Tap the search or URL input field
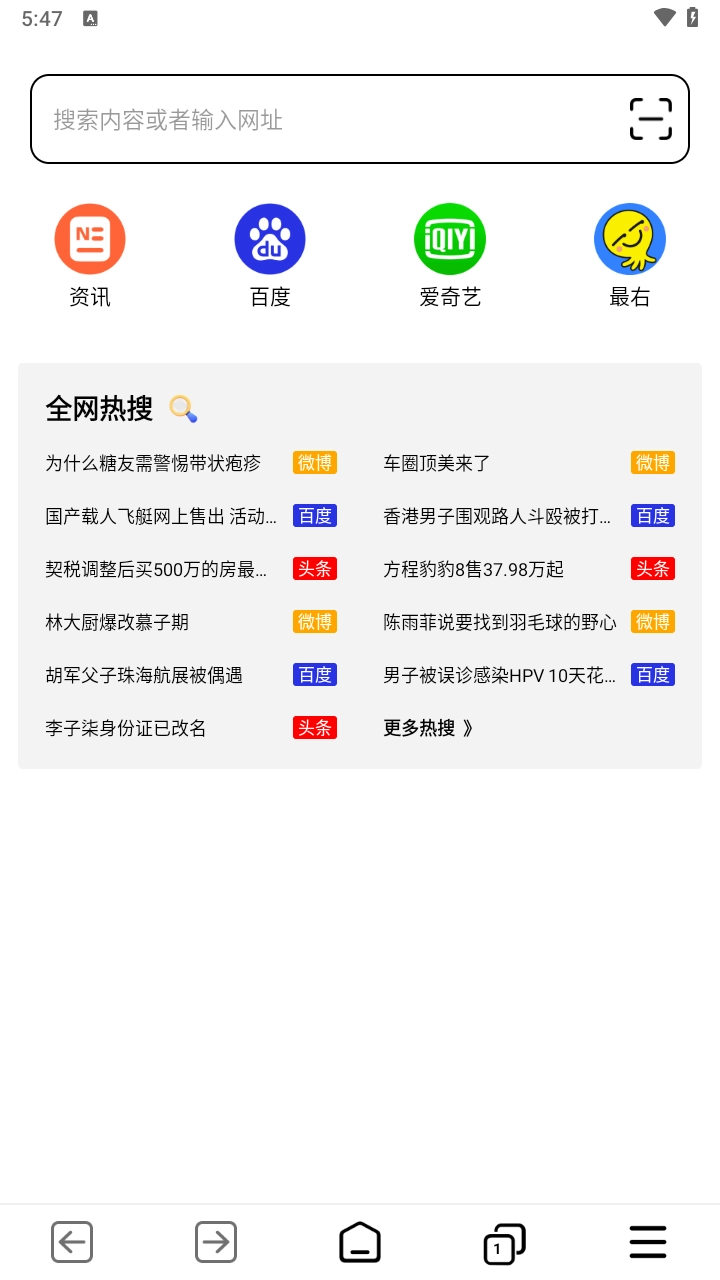This screenshot has height=1280, width=720. 320,120
